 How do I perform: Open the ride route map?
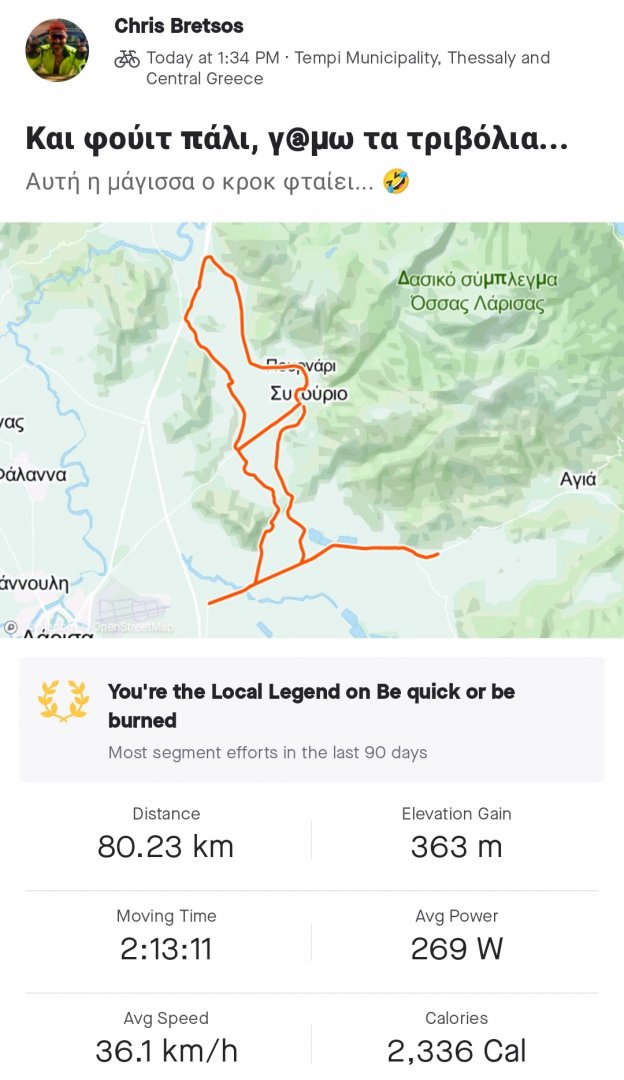click(400, 450)
